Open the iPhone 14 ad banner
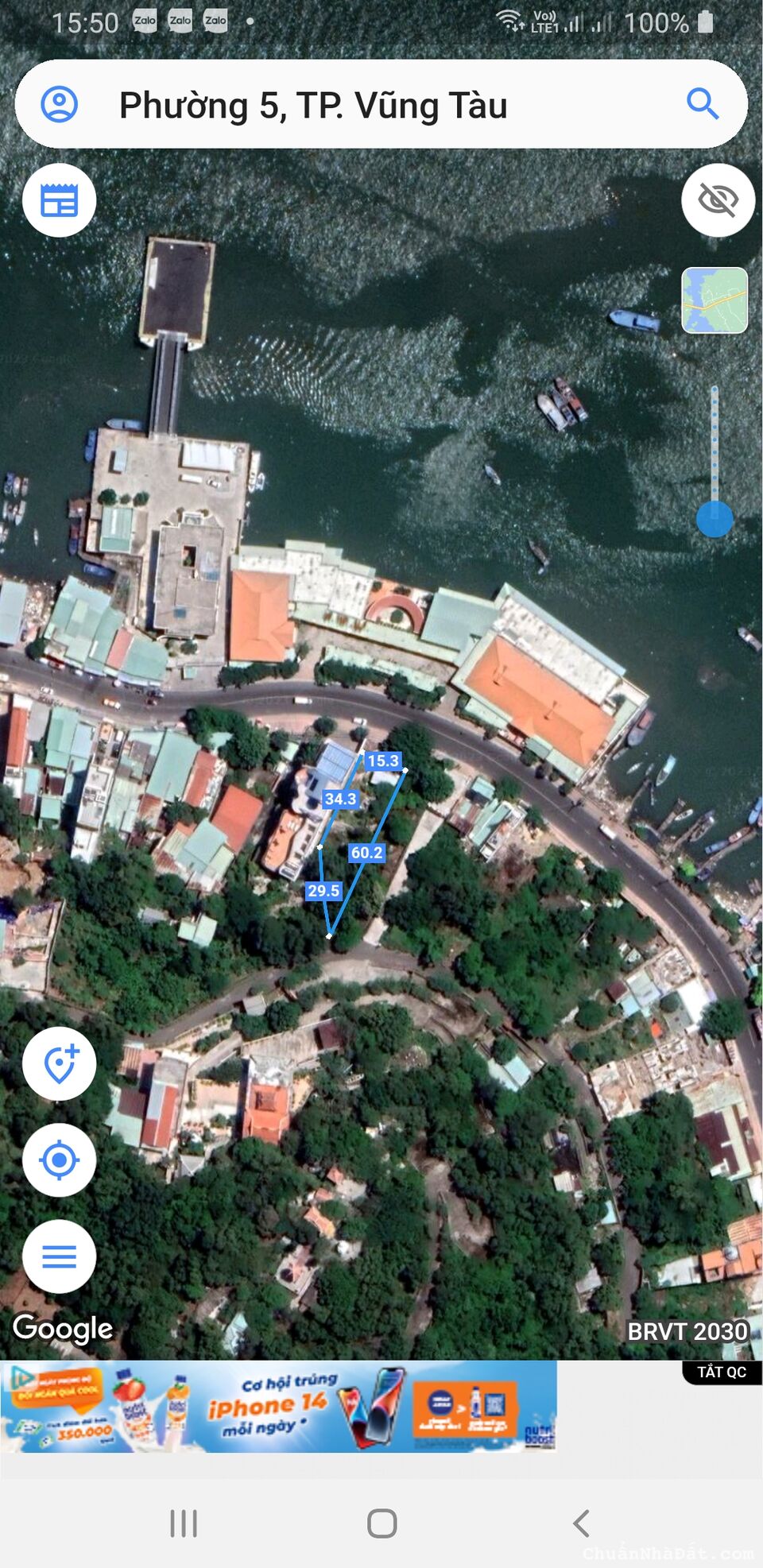Screen dimensions: 763x1568 [x=278, y=1407]
